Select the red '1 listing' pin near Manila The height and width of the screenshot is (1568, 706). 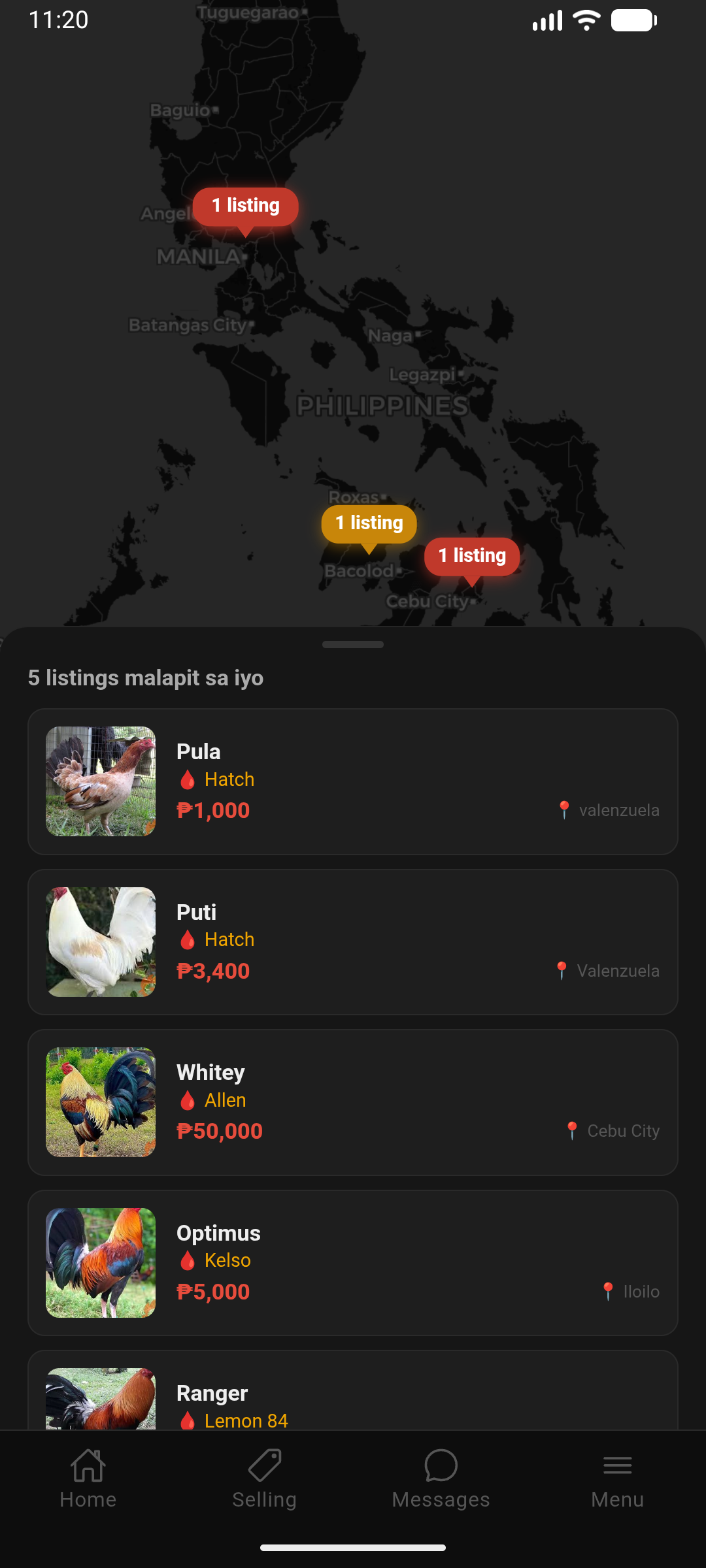(x=244, y=206)
